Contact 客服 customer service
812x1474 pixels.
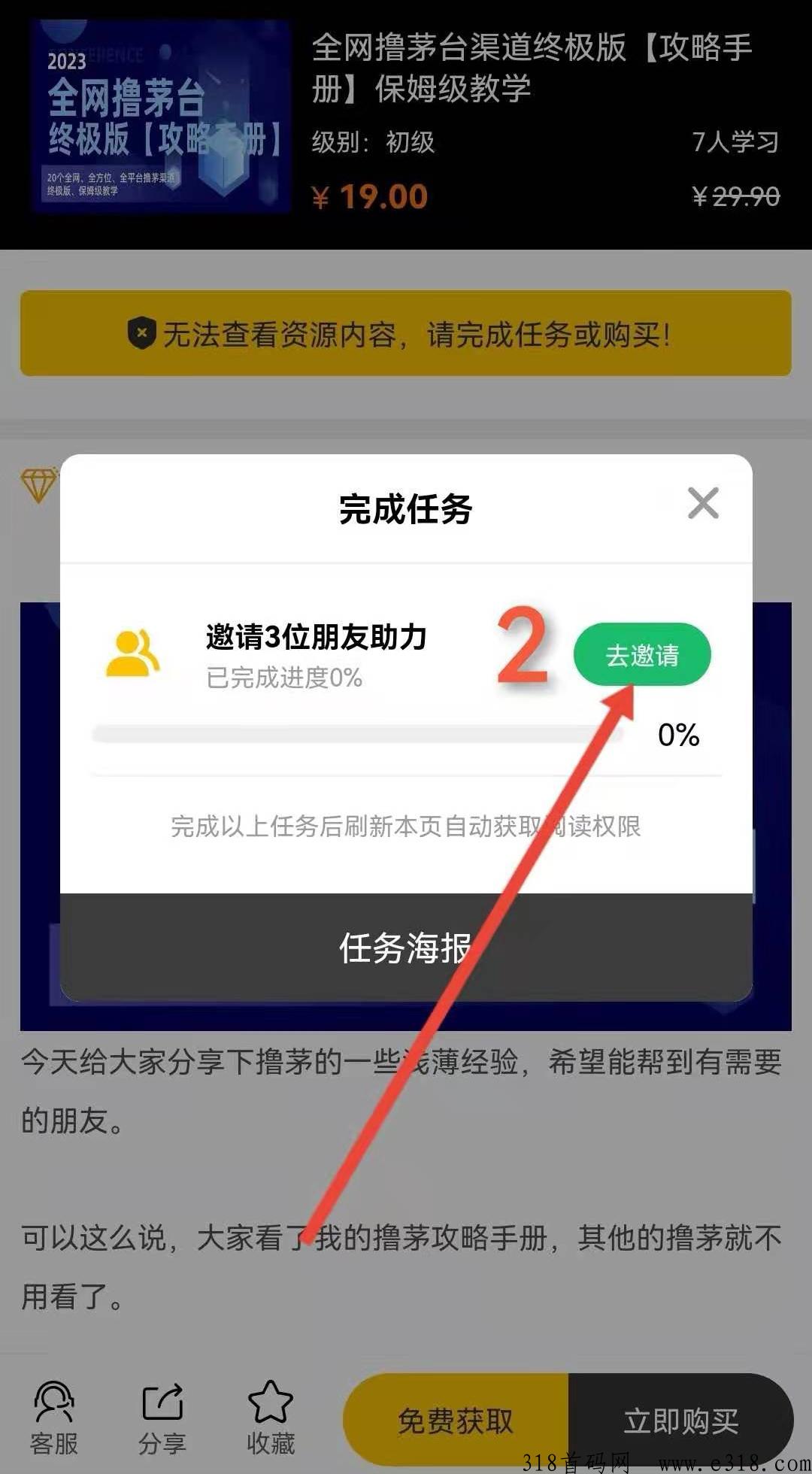coord(54,1418)
